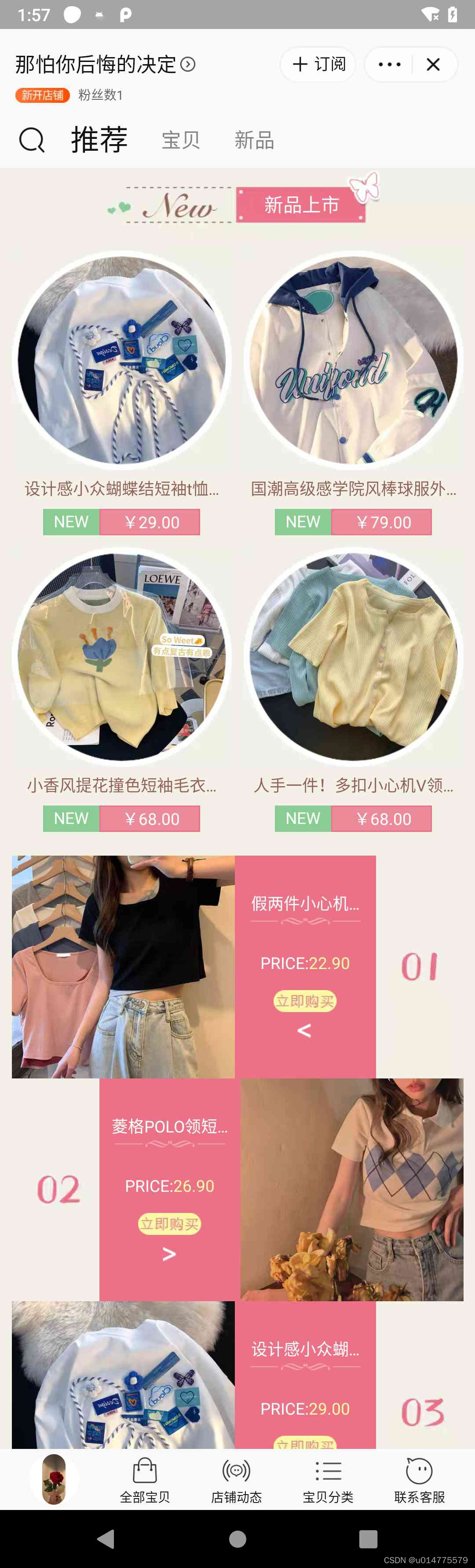
Task: Tap 立即购买 for the 22.90 top
Action: pyautogui.click(x=304, y=1001)
